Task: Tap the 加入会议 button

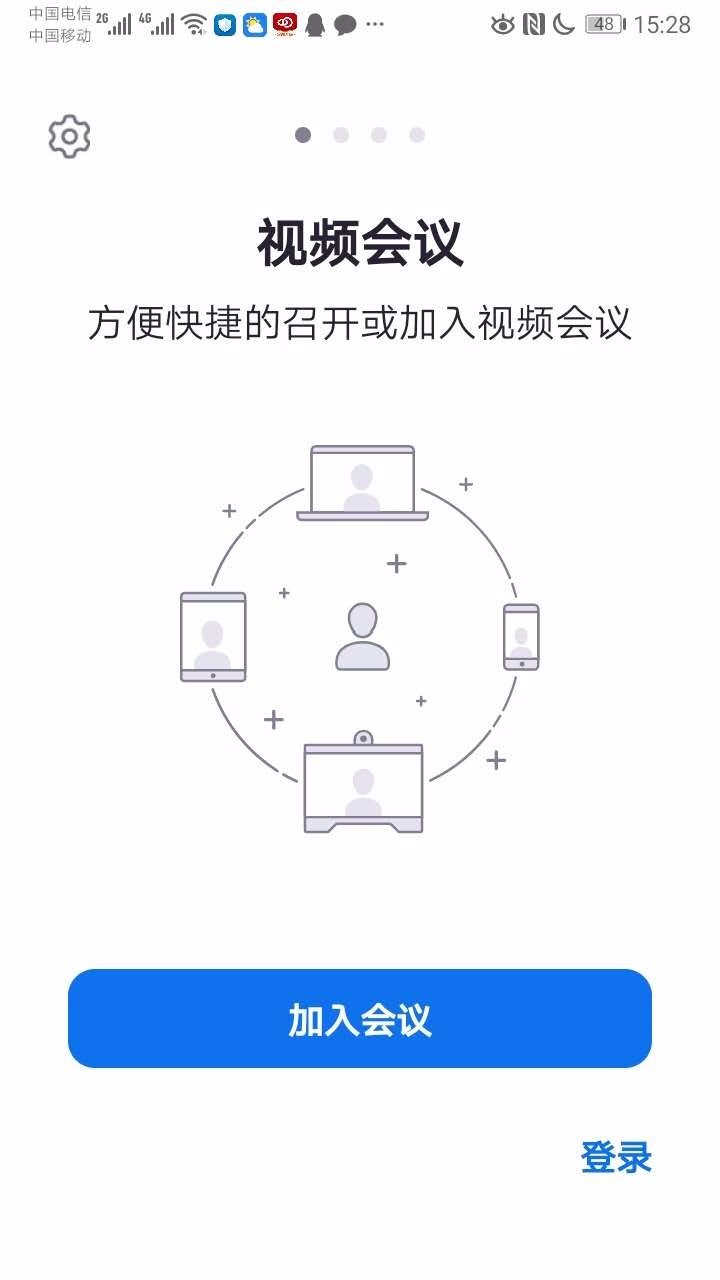Action: pos(360,1018)
